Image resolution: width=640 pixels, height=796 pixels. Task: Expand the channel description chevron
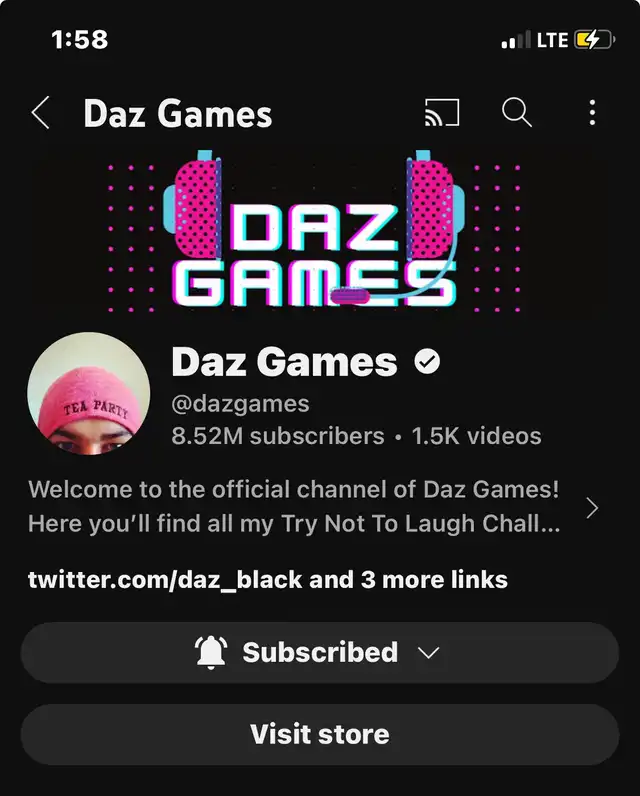592,508
